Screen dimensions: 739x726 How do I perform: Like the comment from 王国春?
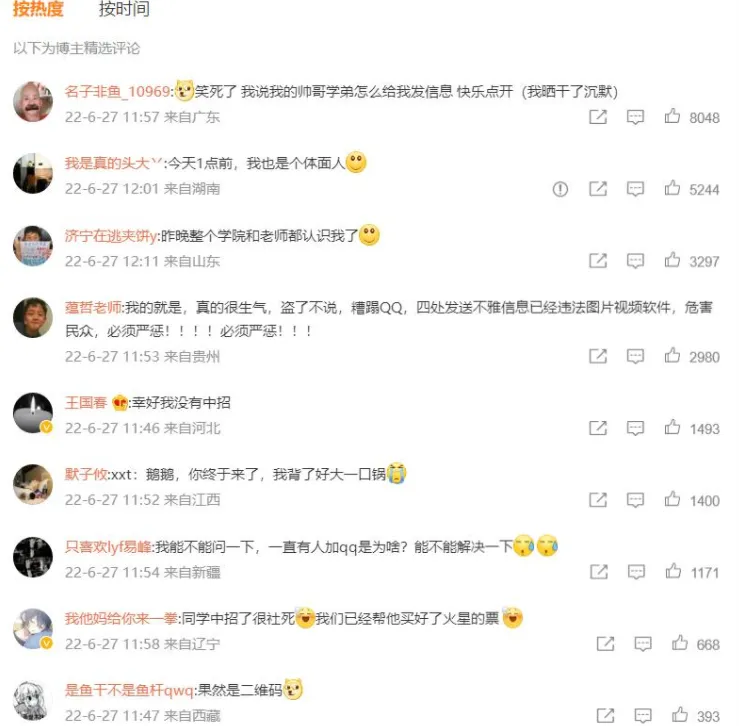(x=673, y=428)
